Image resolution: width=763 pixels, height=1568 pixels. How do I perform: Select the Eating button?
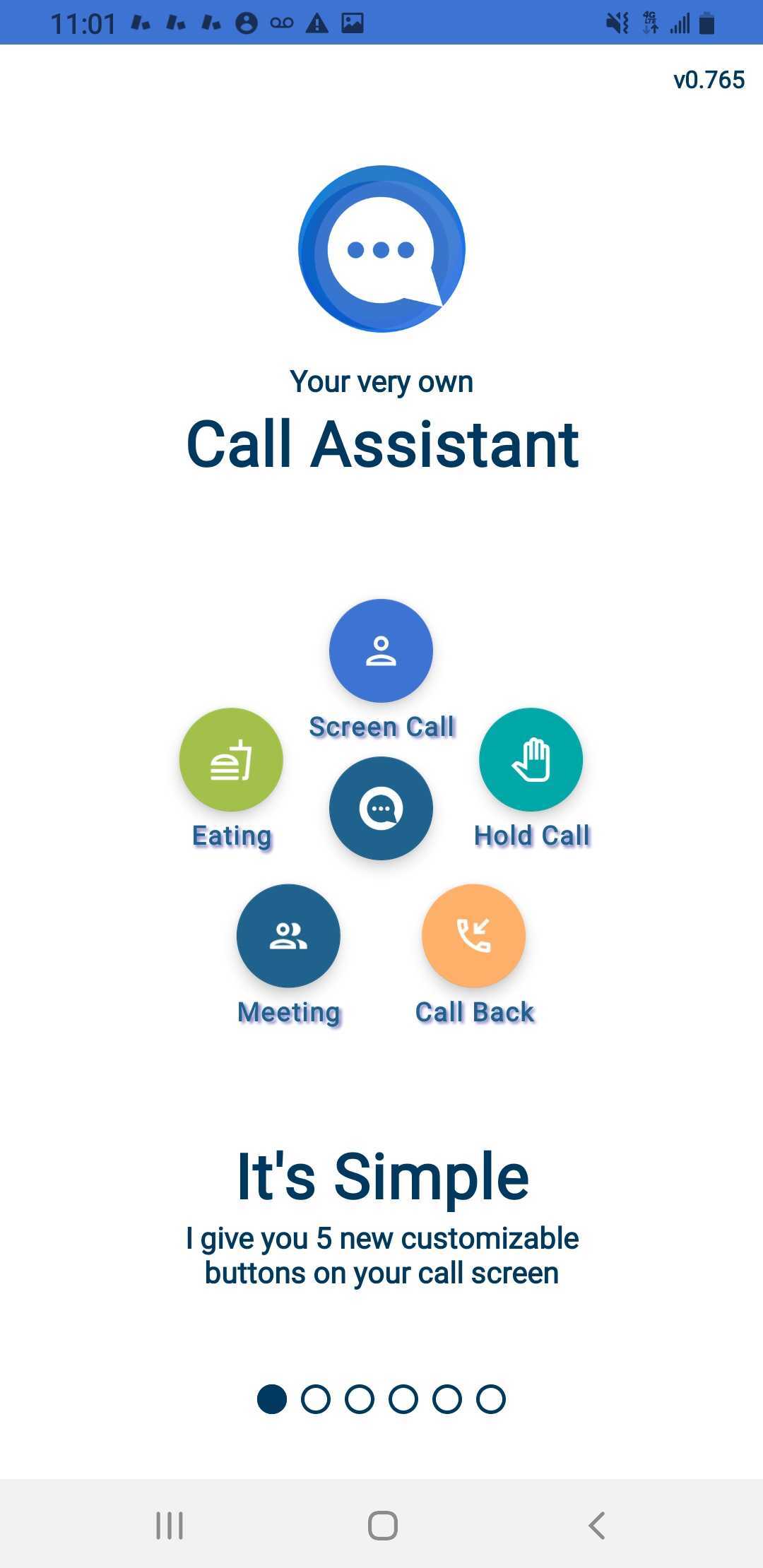pyautogui.click(x=231, y=759)
